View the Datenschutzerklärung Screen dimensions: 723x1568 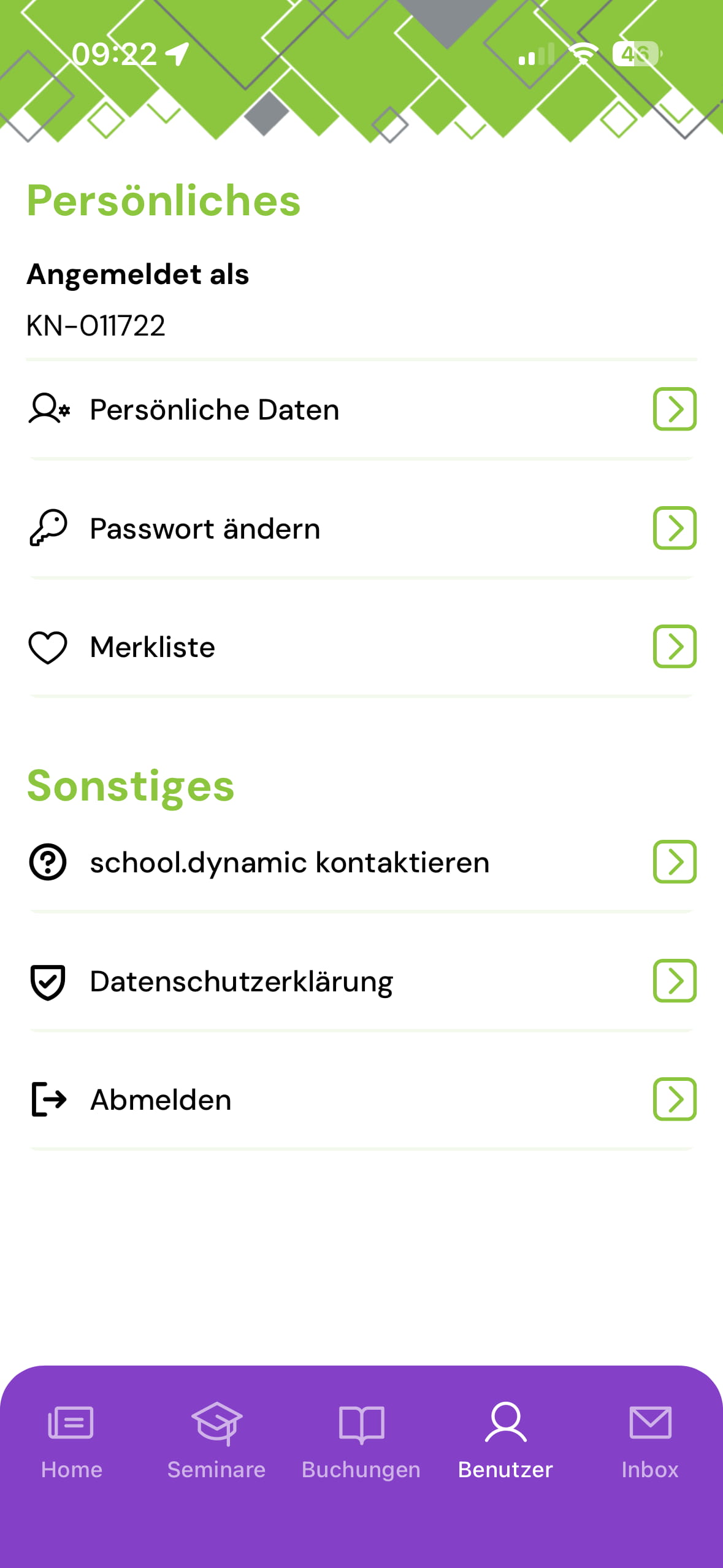coord(361,981)
